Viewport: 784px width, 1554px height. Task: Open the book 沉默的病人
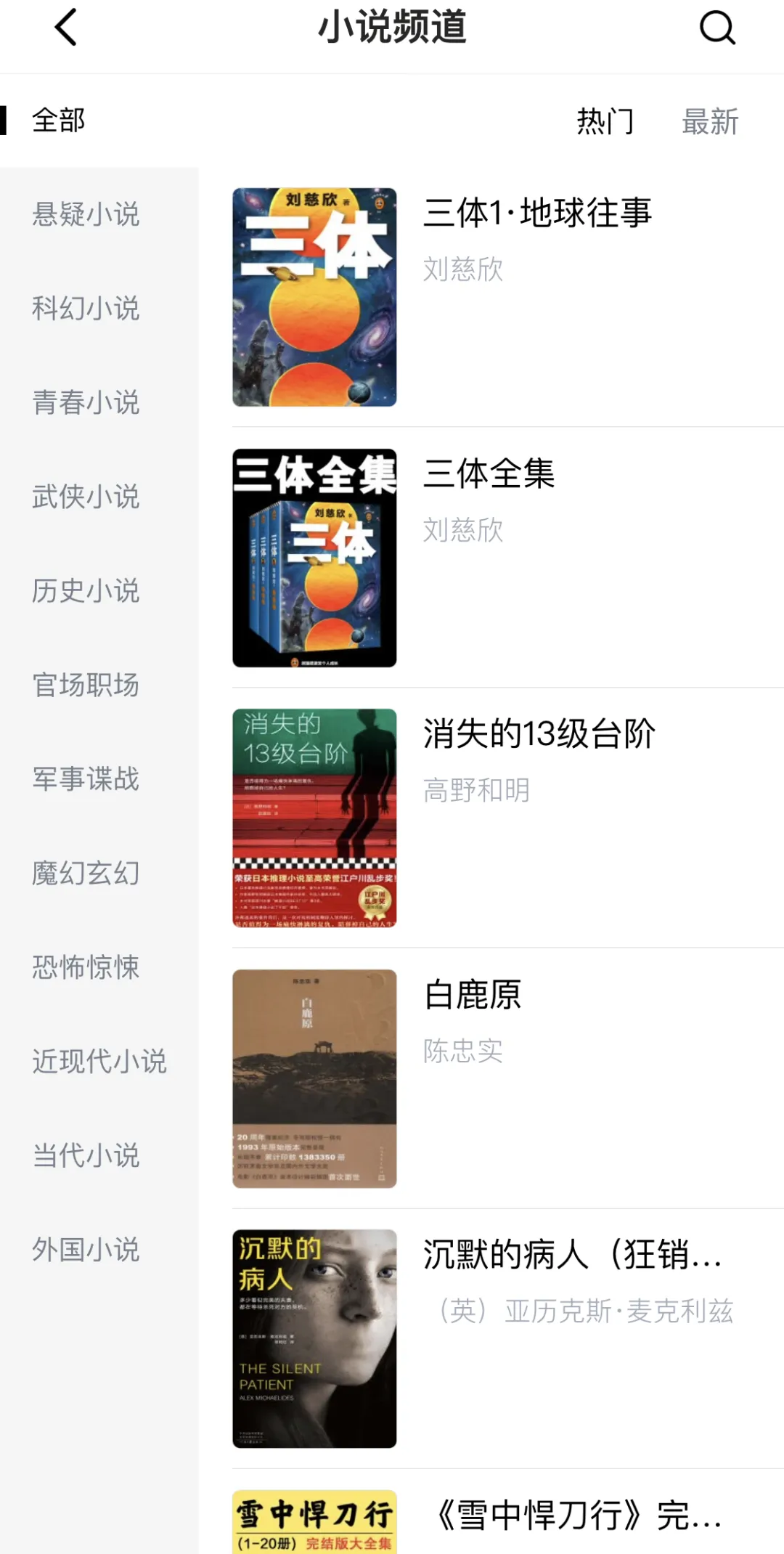(x=508, y=1339)
